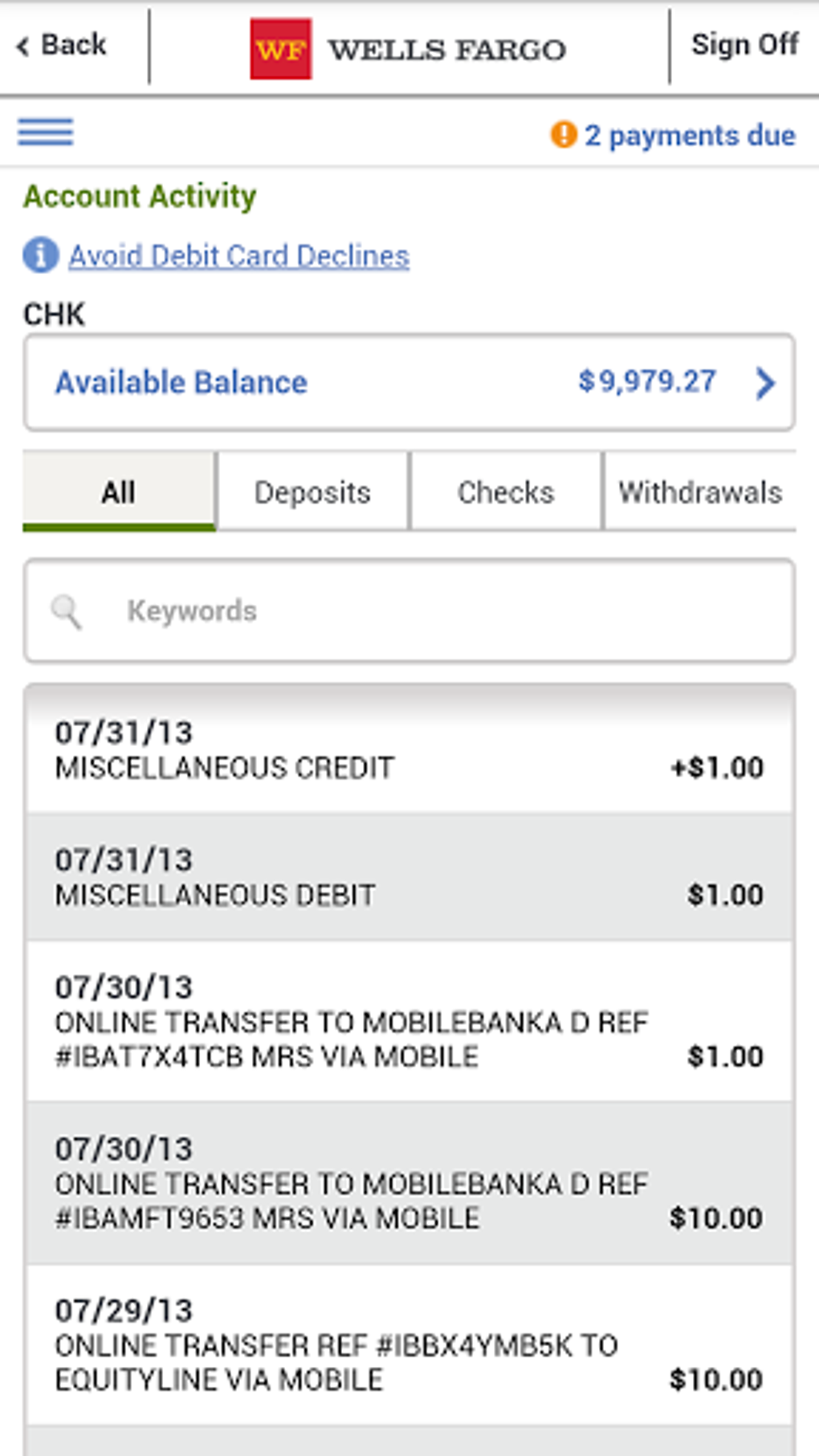The width and height of the screenshot is (819, 1456).
Task: Select the All tab
Action: pos(119,491)
